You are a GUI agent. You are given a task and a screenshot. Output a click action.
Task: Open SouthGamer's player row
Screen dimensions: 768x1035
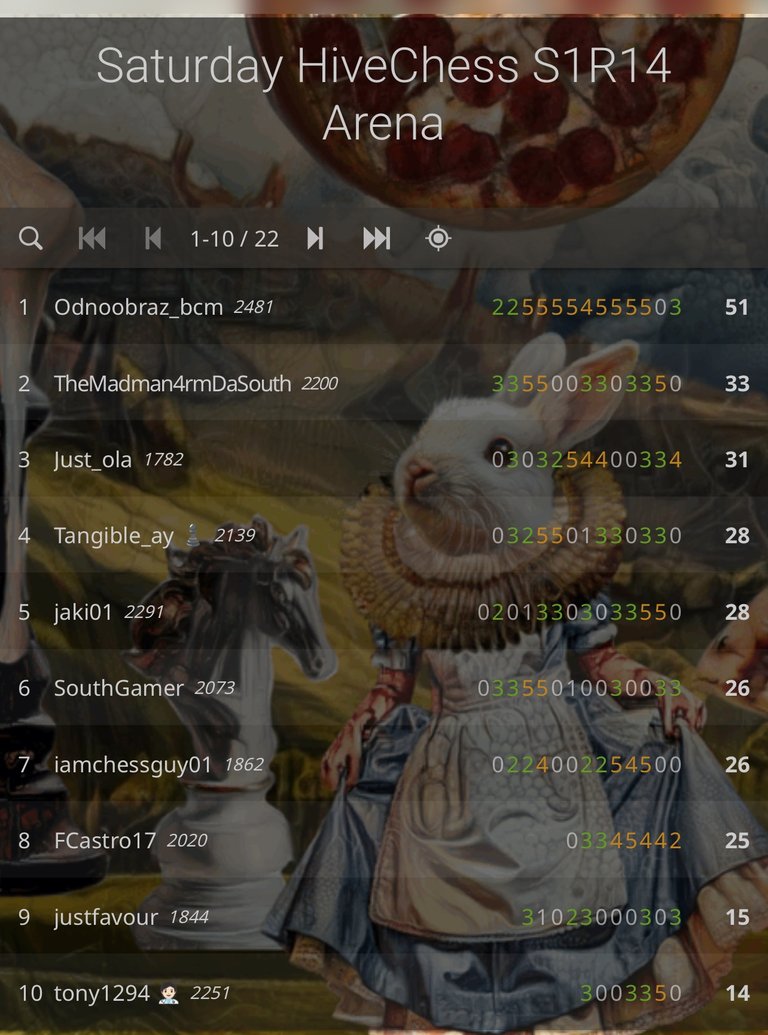coord(119,688)
